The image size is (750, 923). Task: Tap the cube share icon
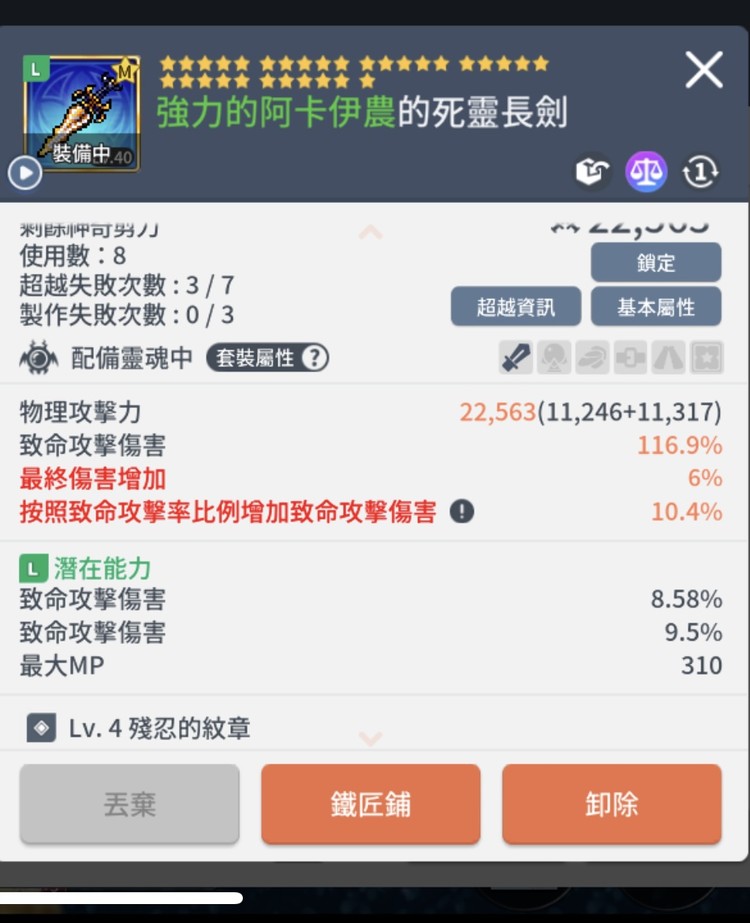(x=593, y=172)
